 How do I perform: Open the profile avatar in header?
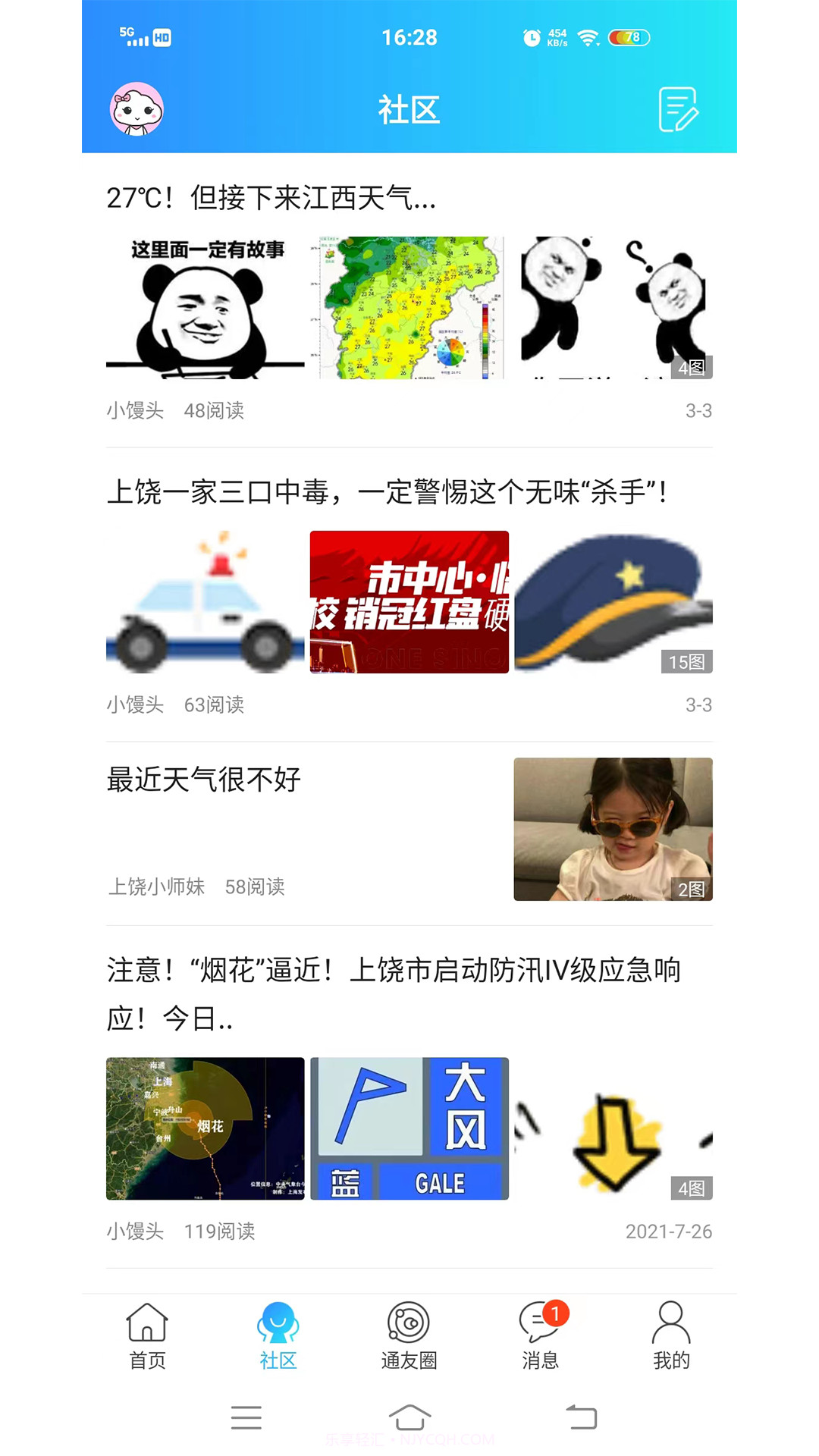coord(136,109)
